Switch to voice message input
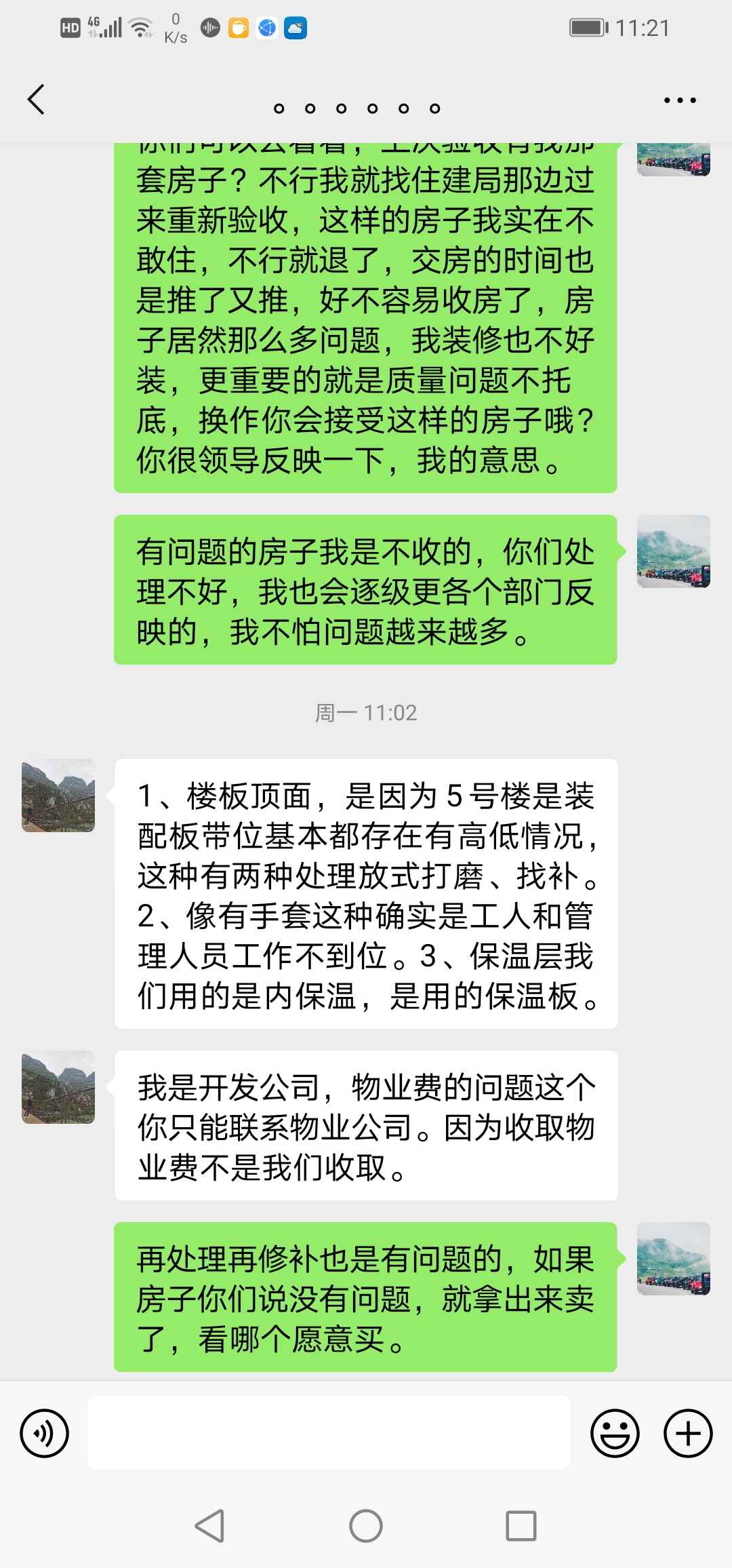This screenshot has width=732, height=1568. [45, 1434]
